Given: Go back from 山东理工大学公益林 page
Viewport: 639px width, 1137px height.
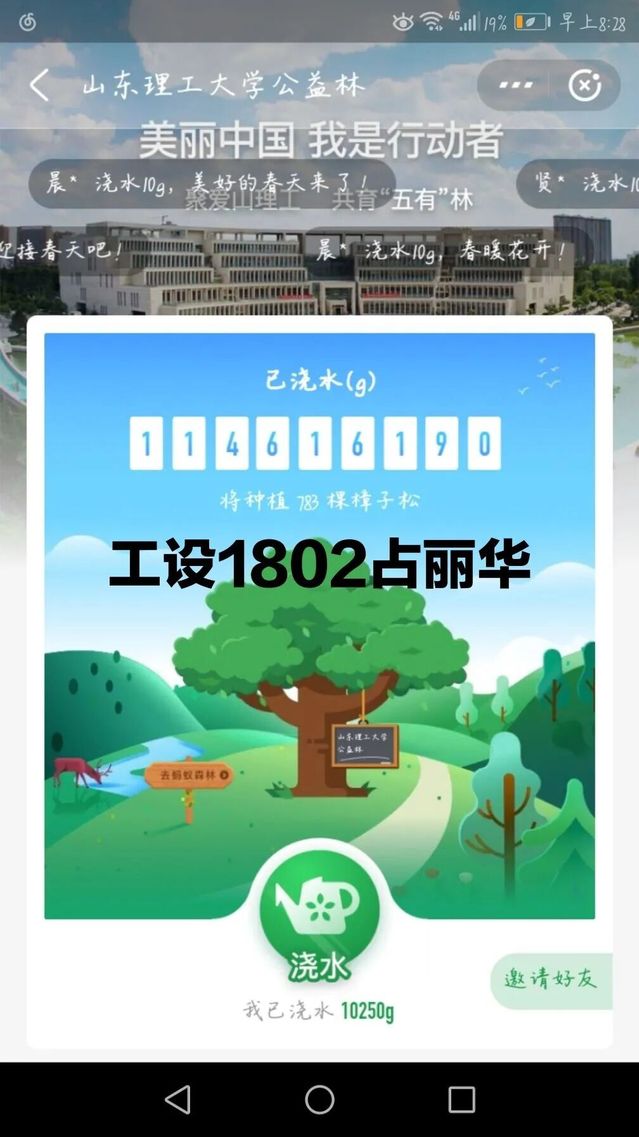Looking at the screenshot, I should pyautogui.click(x=39, y=86).
